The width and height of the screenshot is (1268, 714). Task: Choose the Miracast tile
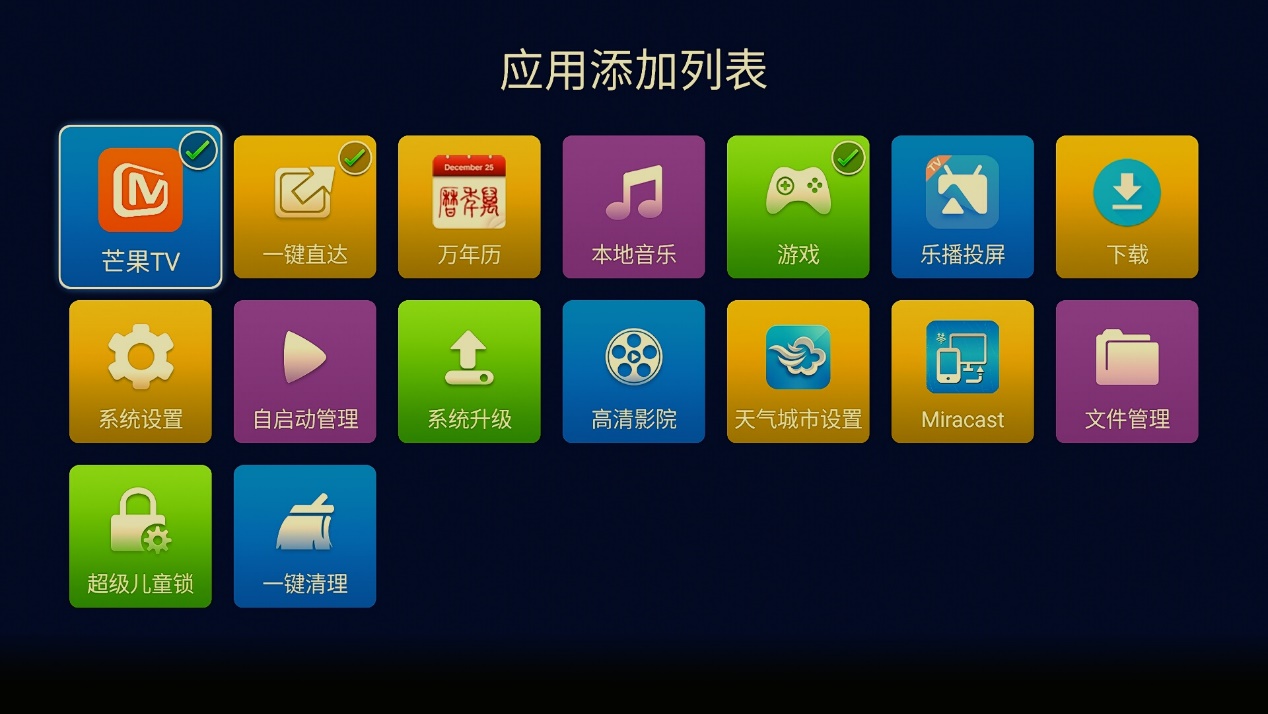click(x=962, y=371)
